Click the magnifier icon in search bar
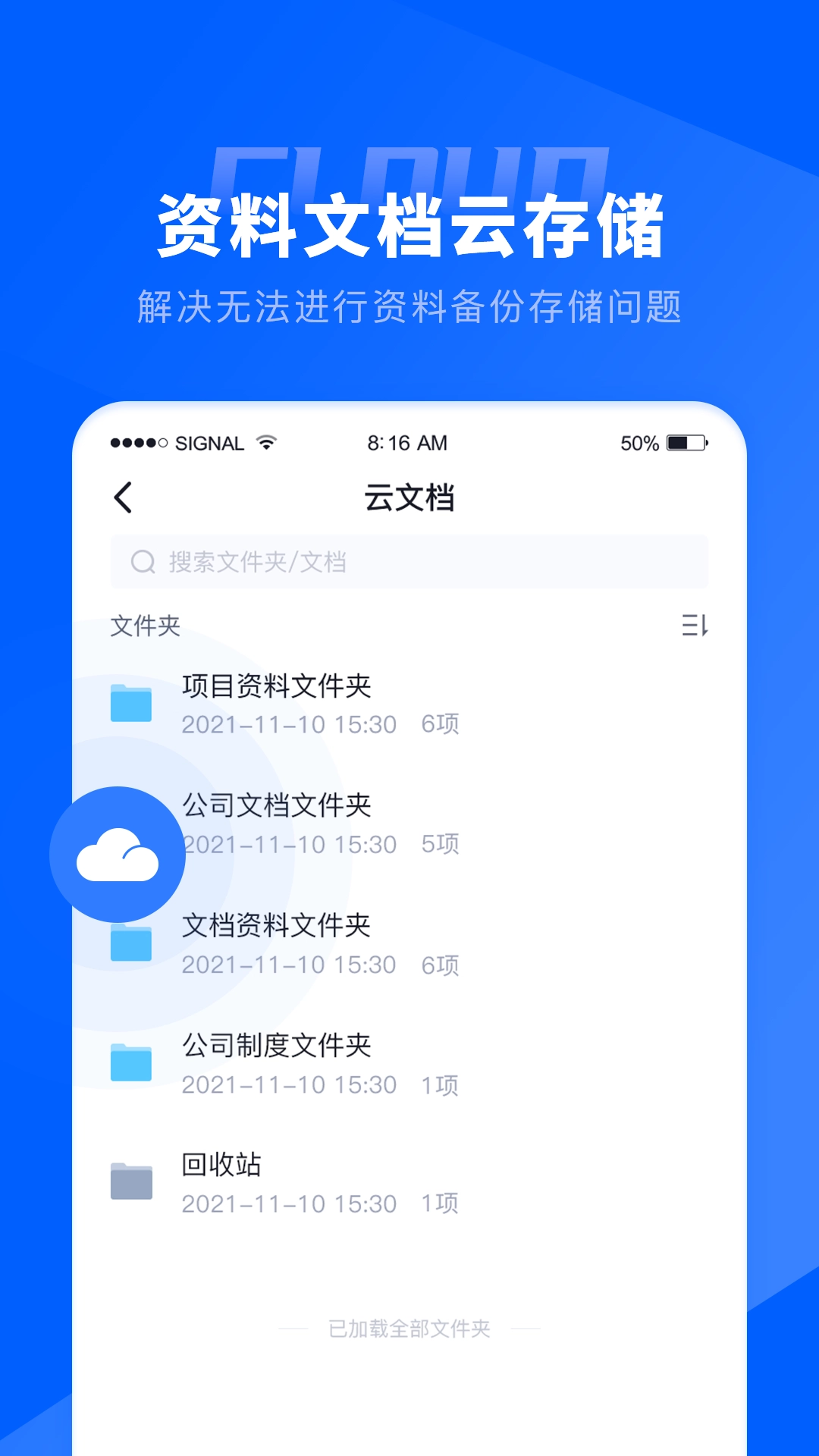This screenshot has width=819, height=1456. 141,562
